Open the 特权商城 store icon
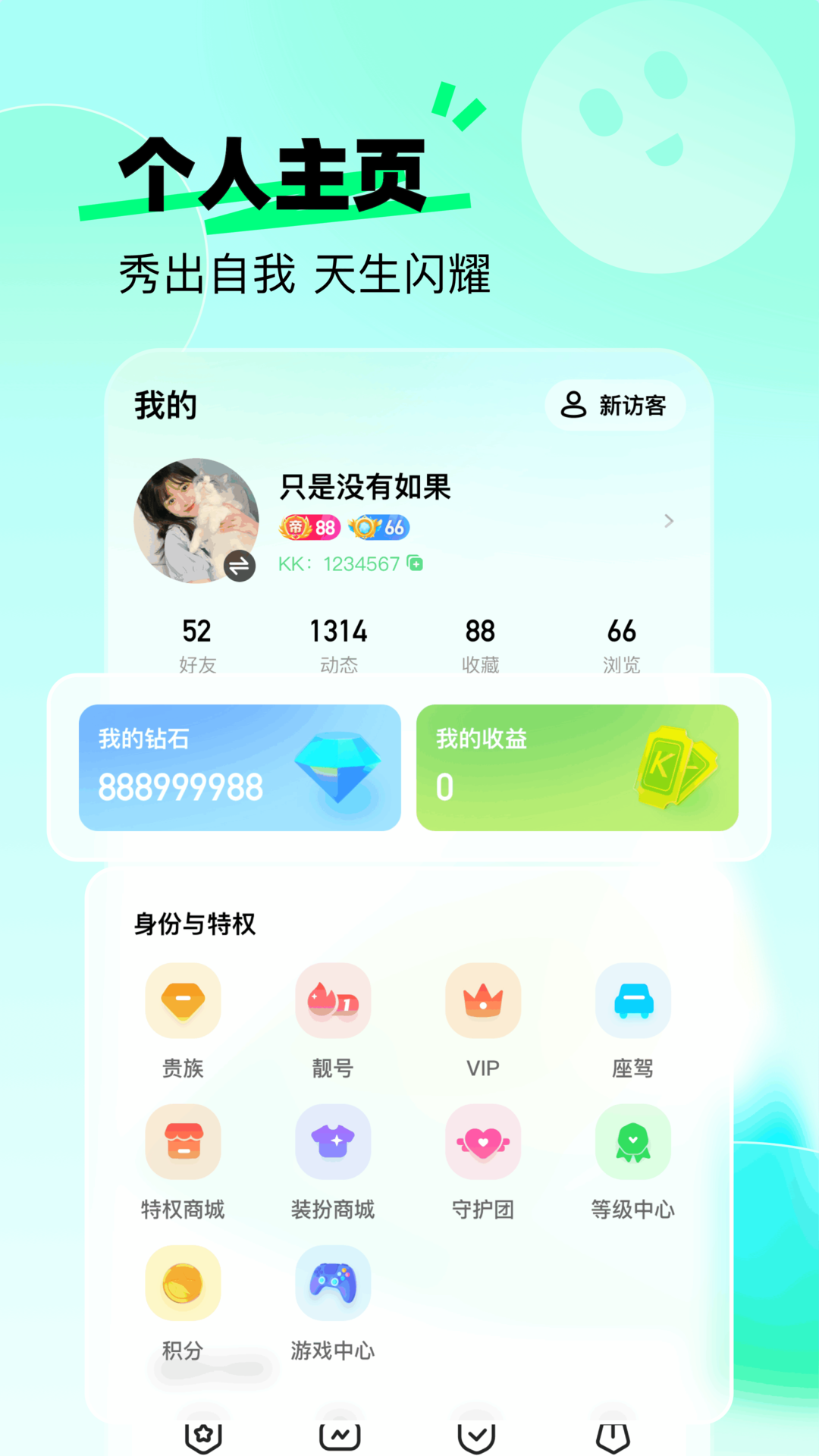This screenshot has width=819, height=1456. (182, 1142)
